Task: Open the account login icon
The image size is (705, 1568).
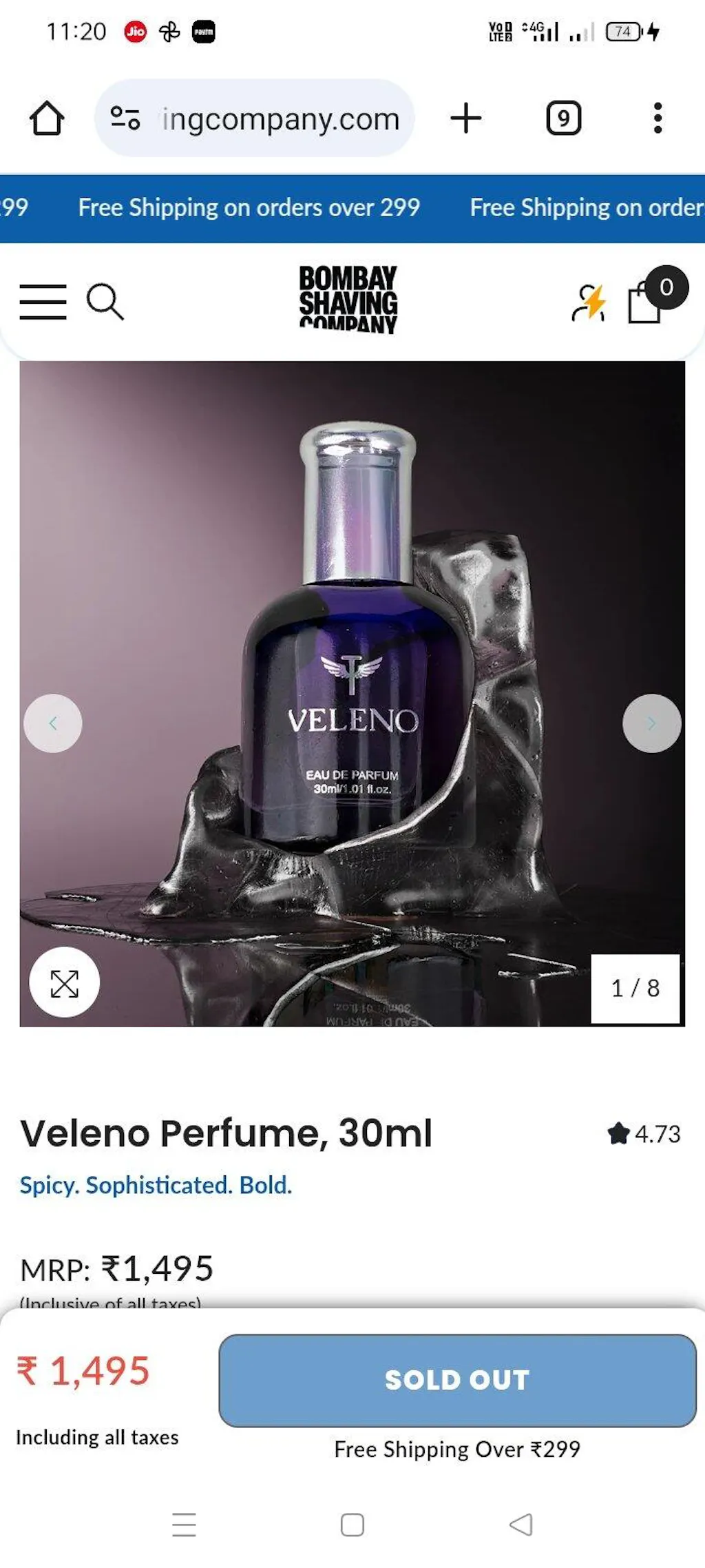Action: click(588, 303)
